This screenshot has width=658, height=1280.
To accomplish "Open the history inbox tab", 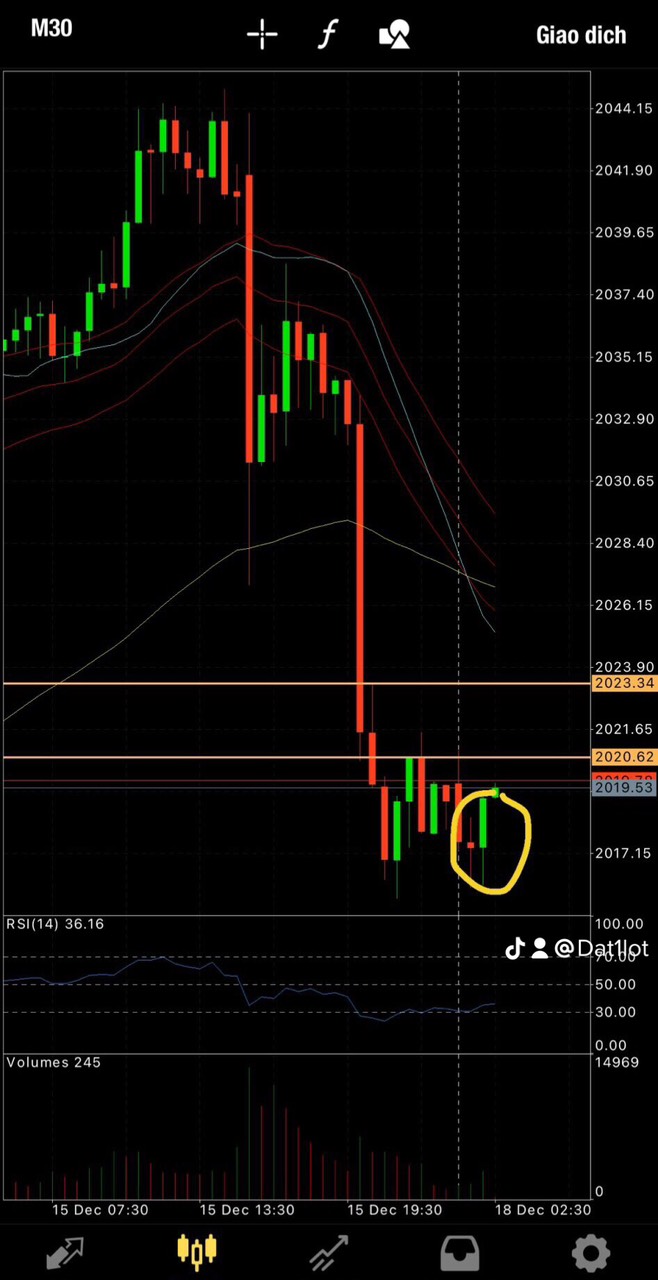I will [460, 1251].
